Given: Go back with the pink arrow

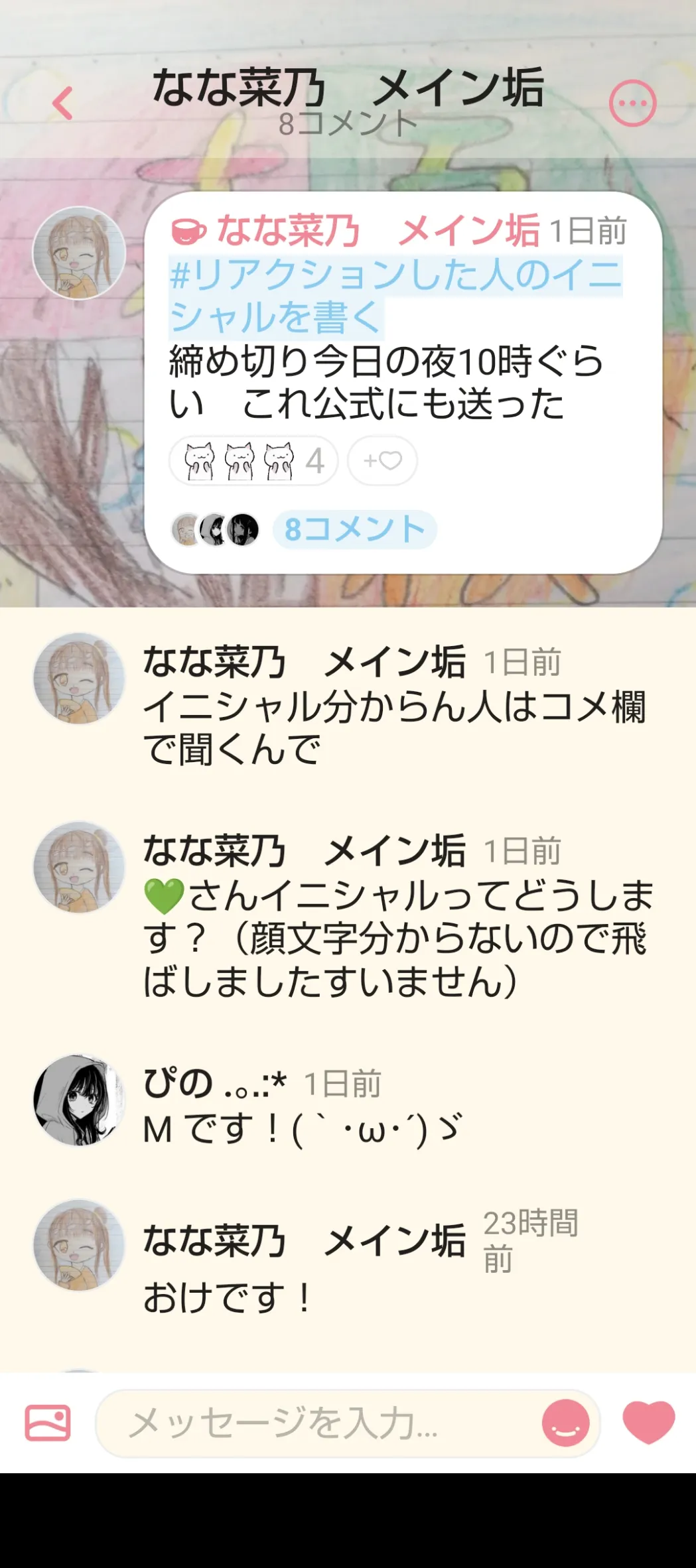Looking at the screenshot, I should pyautogui.click(x=62, y=103).
